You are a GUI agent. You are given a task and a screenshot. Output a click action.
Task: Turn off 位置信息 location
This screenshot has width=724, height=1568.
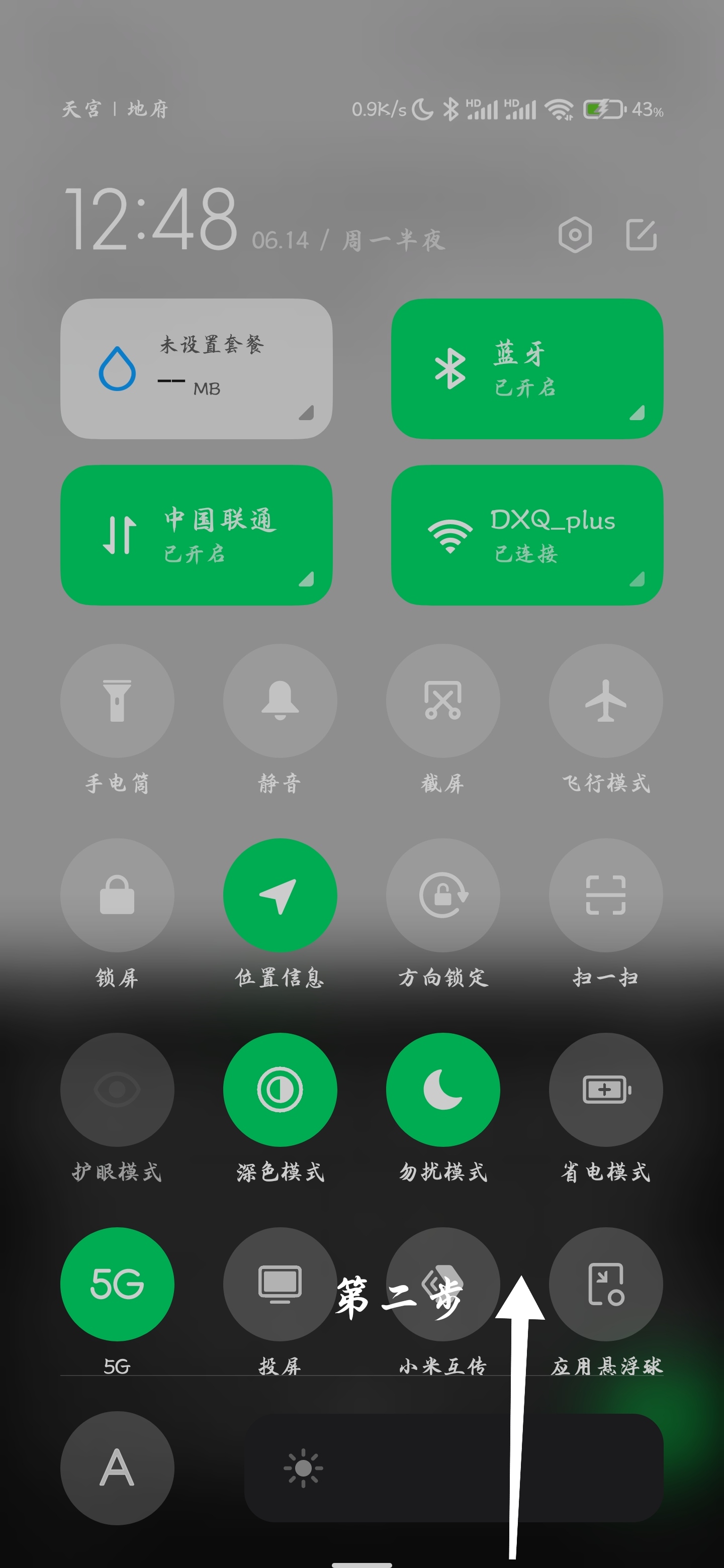tap(280, 895)
